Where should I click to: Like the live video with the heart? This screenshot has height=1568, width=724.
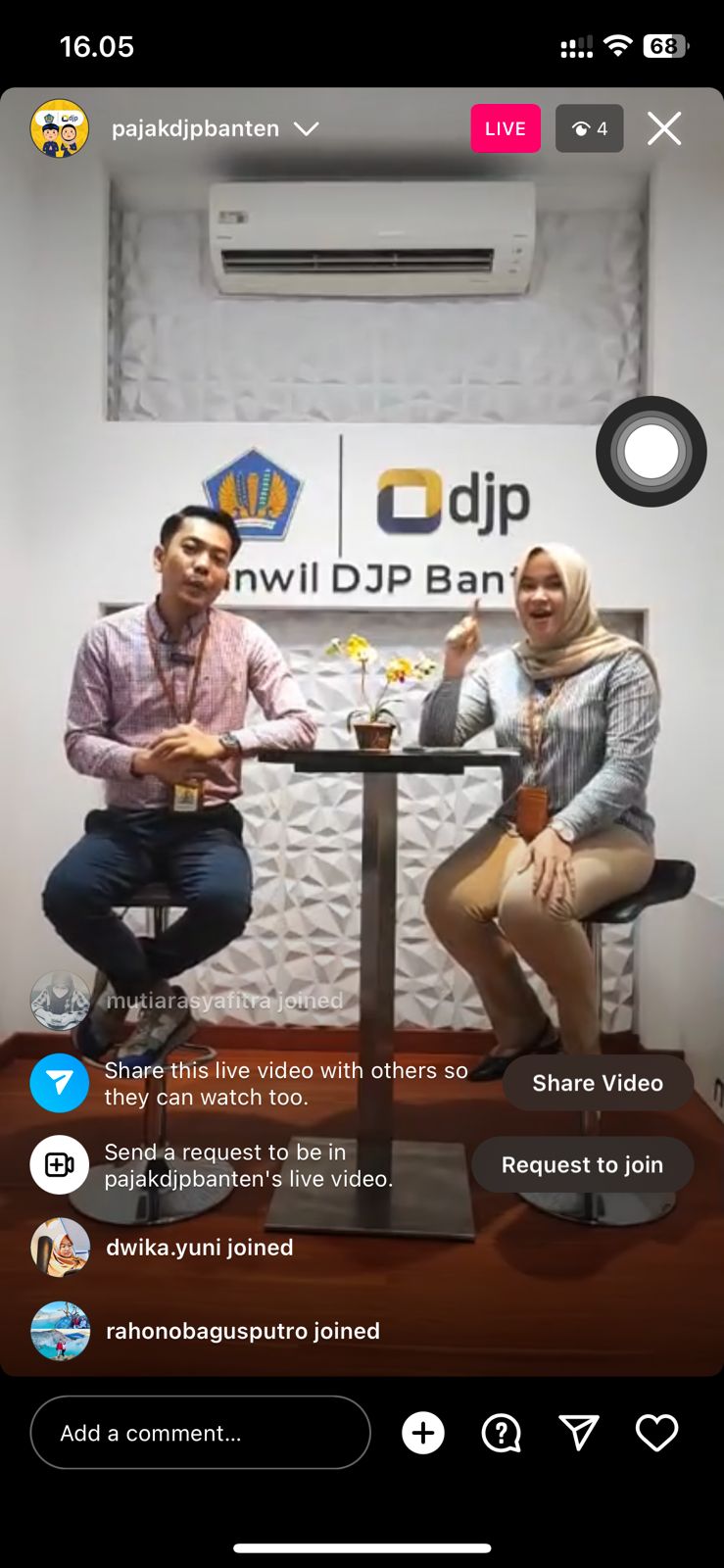[x=656, y=1433]
